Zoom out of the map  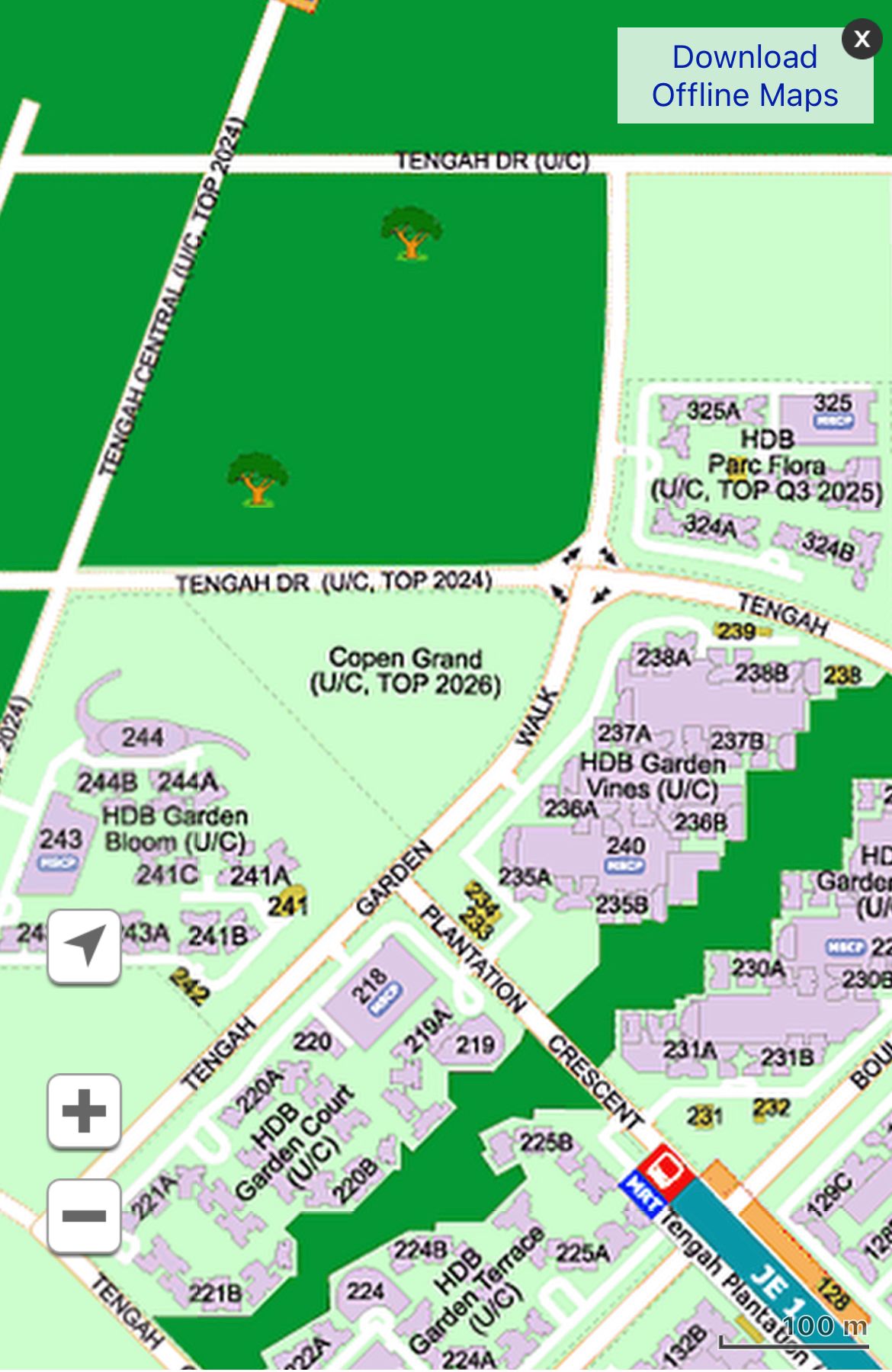tap(84, 1216)
